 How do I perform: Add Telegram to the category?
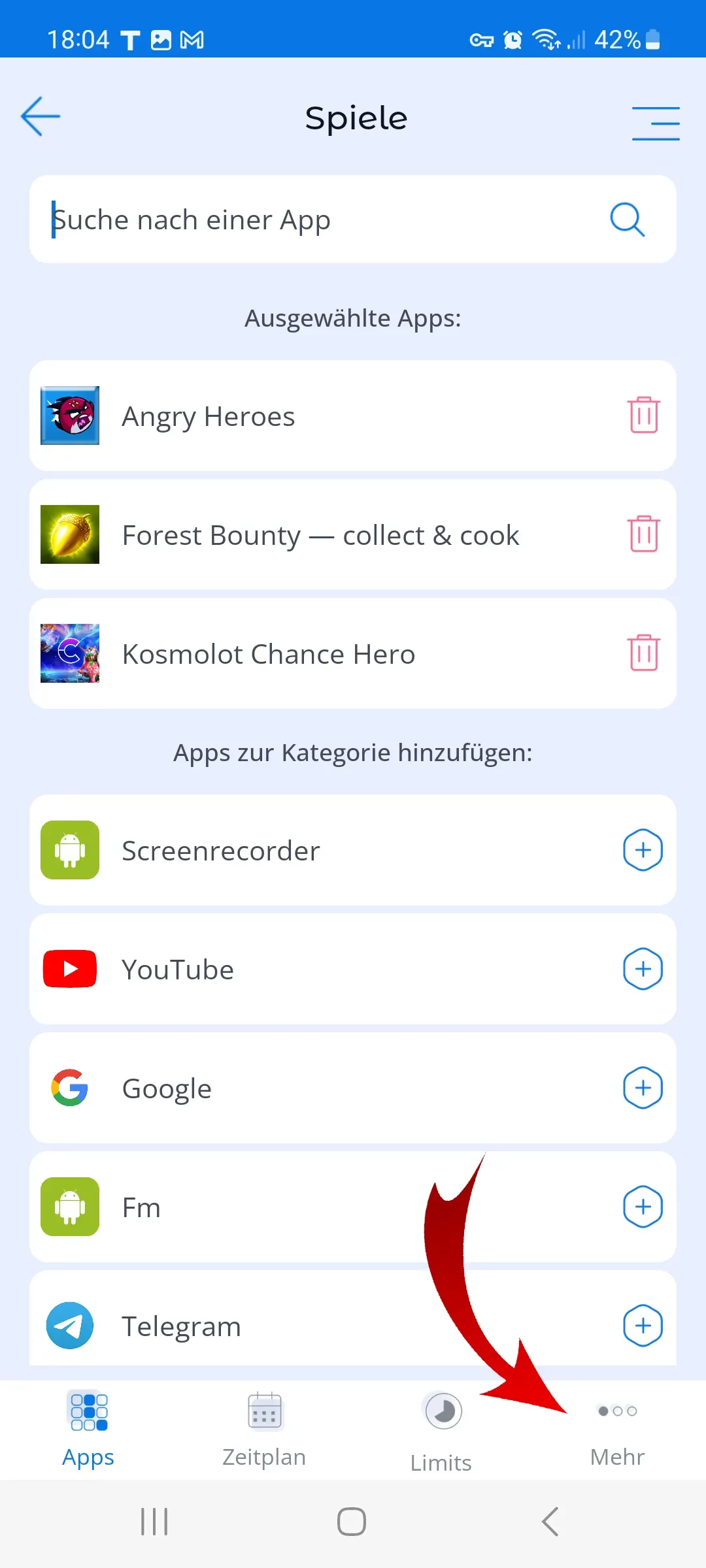coord(643,1326)
